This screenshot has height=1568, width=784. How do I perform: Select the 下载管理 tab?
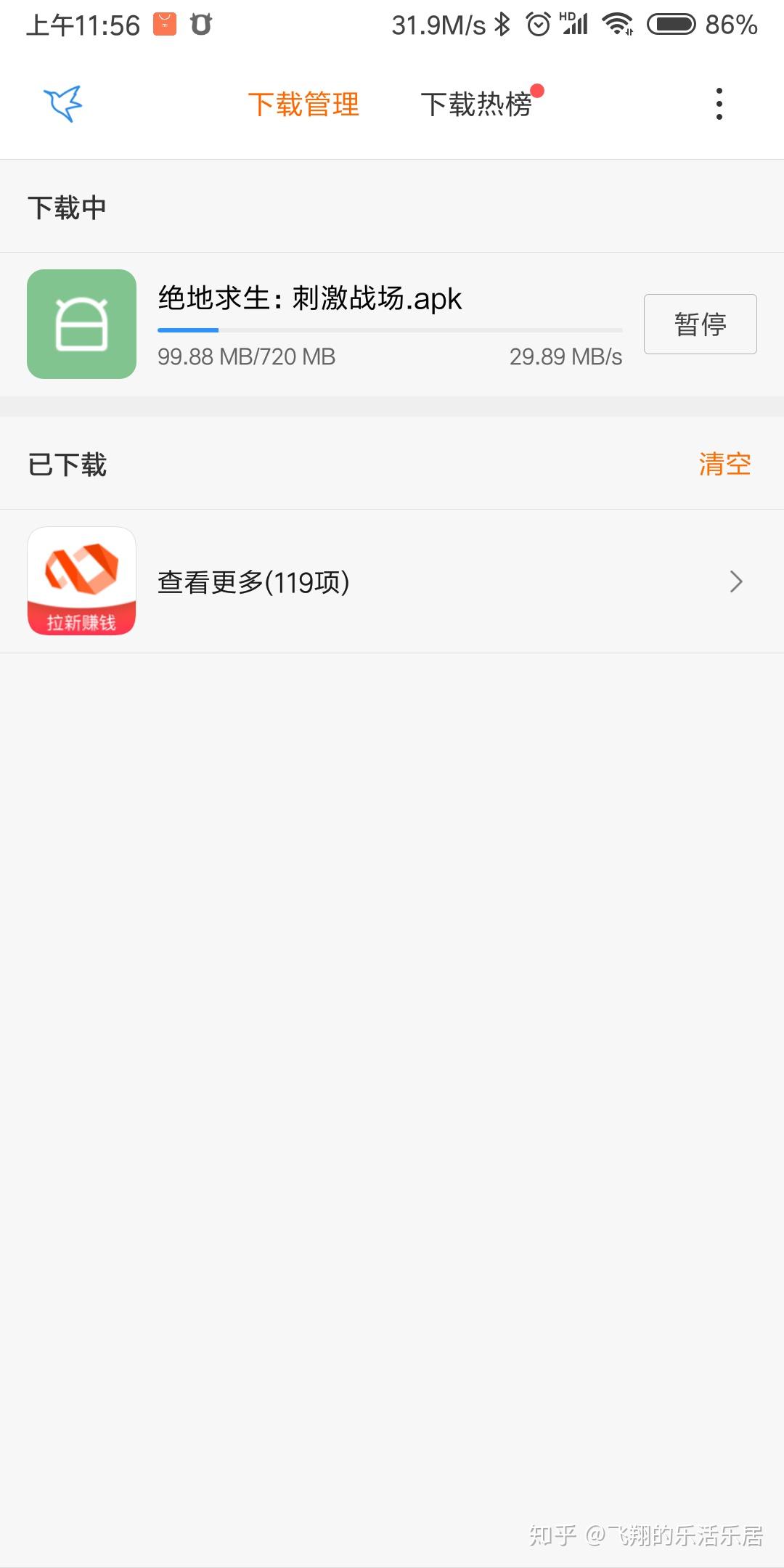coord(303,105)
